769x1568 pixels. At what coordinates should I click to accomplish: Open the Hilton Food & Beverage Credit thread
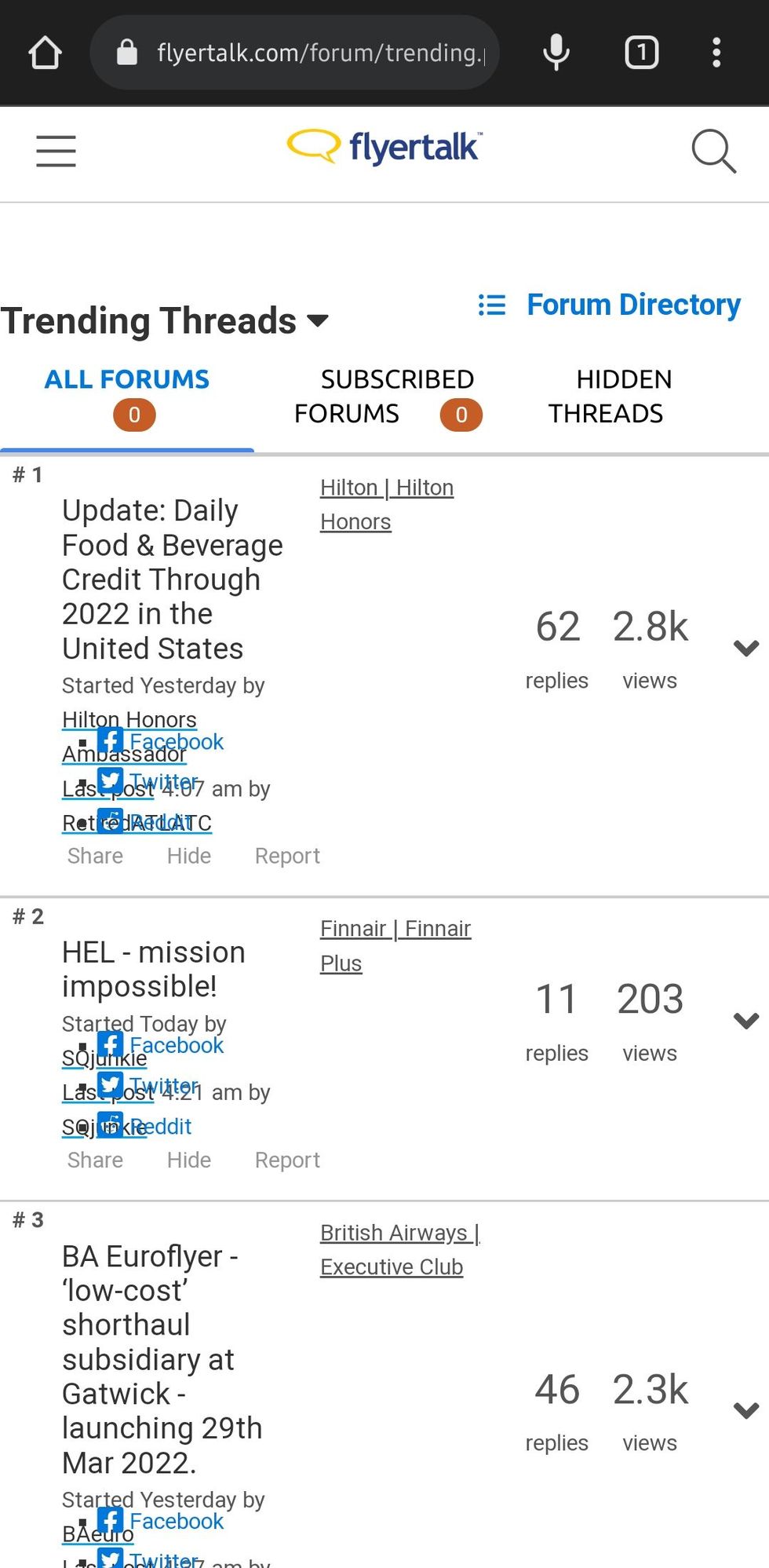pos(173,579)
